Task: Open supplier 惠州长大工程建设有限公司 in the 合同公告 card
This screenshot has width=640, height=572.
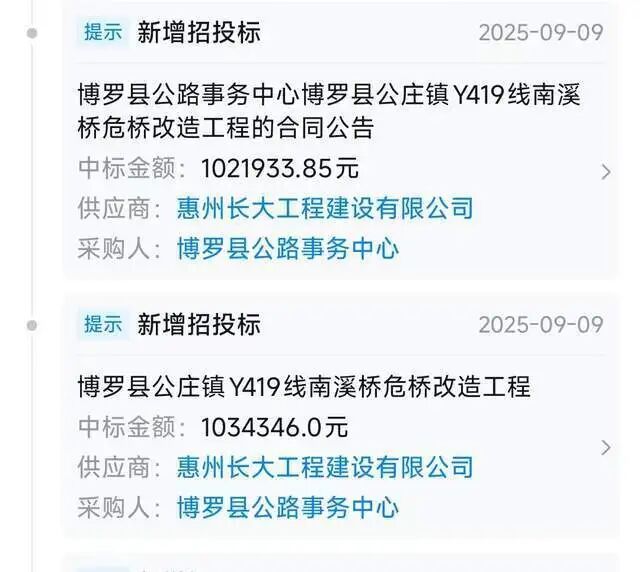Action: (x=324, y=208)
